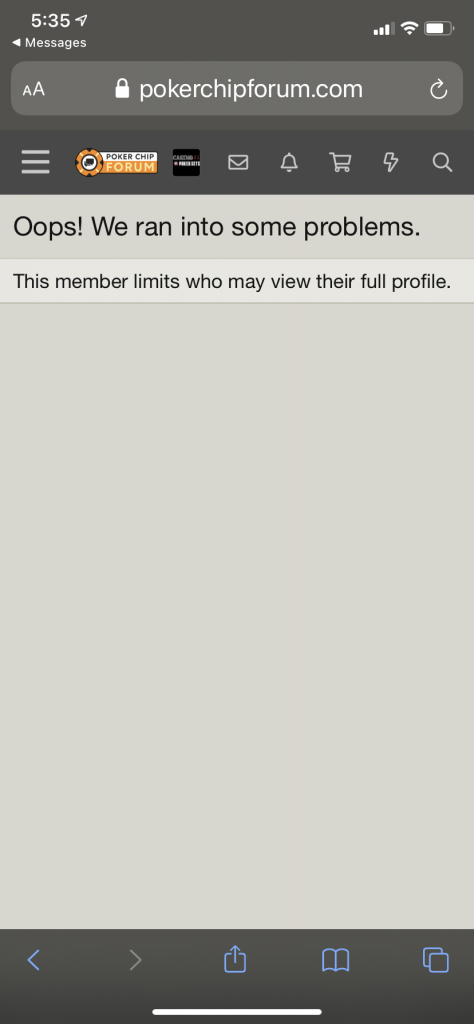Open the alerts bell icon
This screenshot has height=1024, width=474.
tap(289, 162)
